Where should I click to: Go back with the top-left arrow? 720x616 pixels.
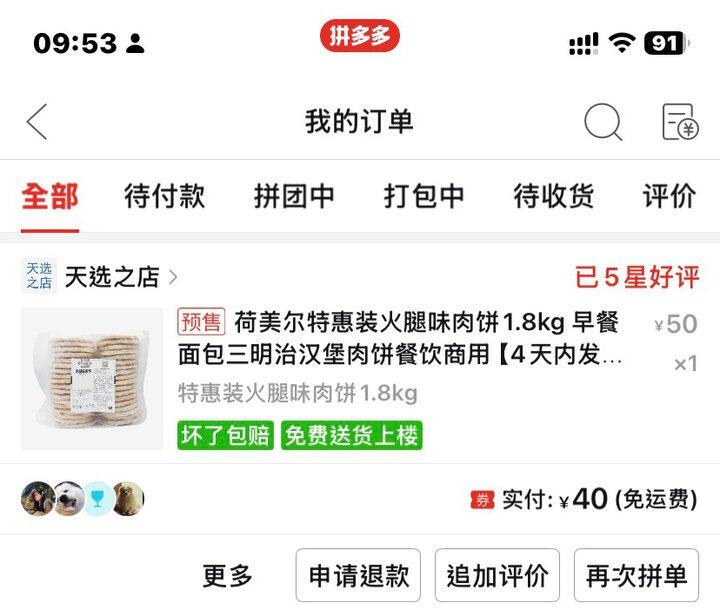[x=37, y=122]
